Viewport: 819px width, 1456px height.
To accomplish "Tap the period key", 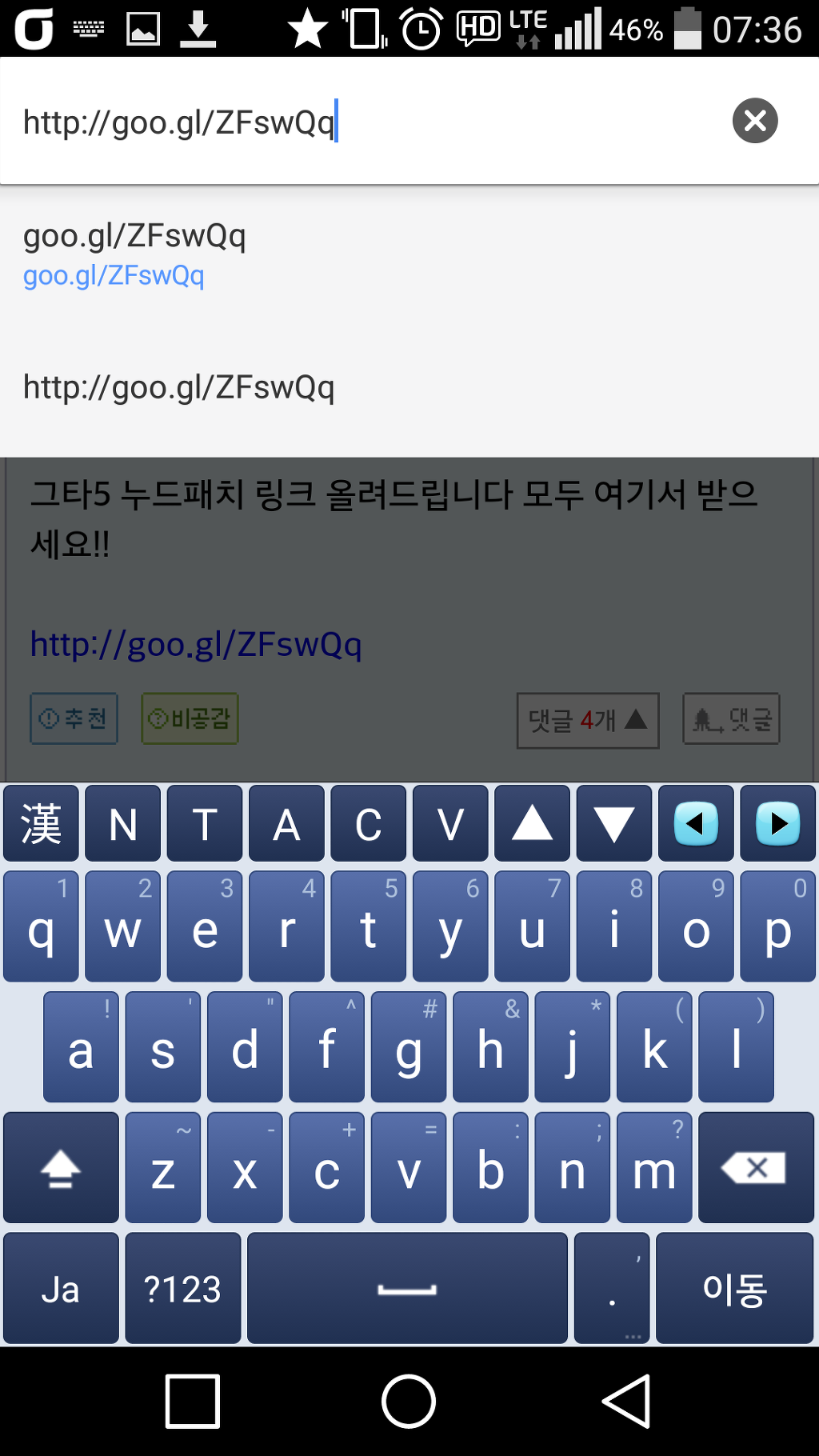I will [x=612, y=1288].
